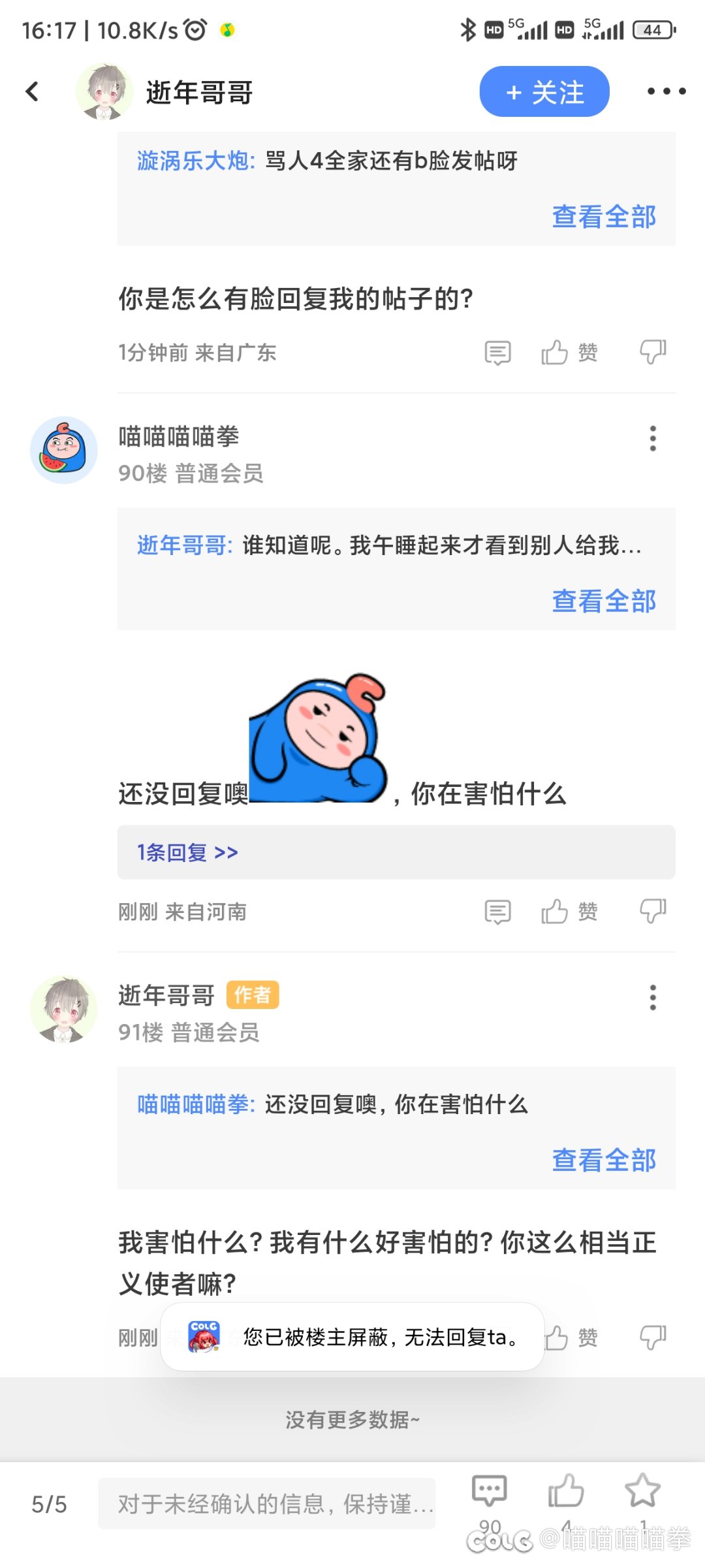Open the top-right three-dot menu
705x1568 pixels.
666,91
